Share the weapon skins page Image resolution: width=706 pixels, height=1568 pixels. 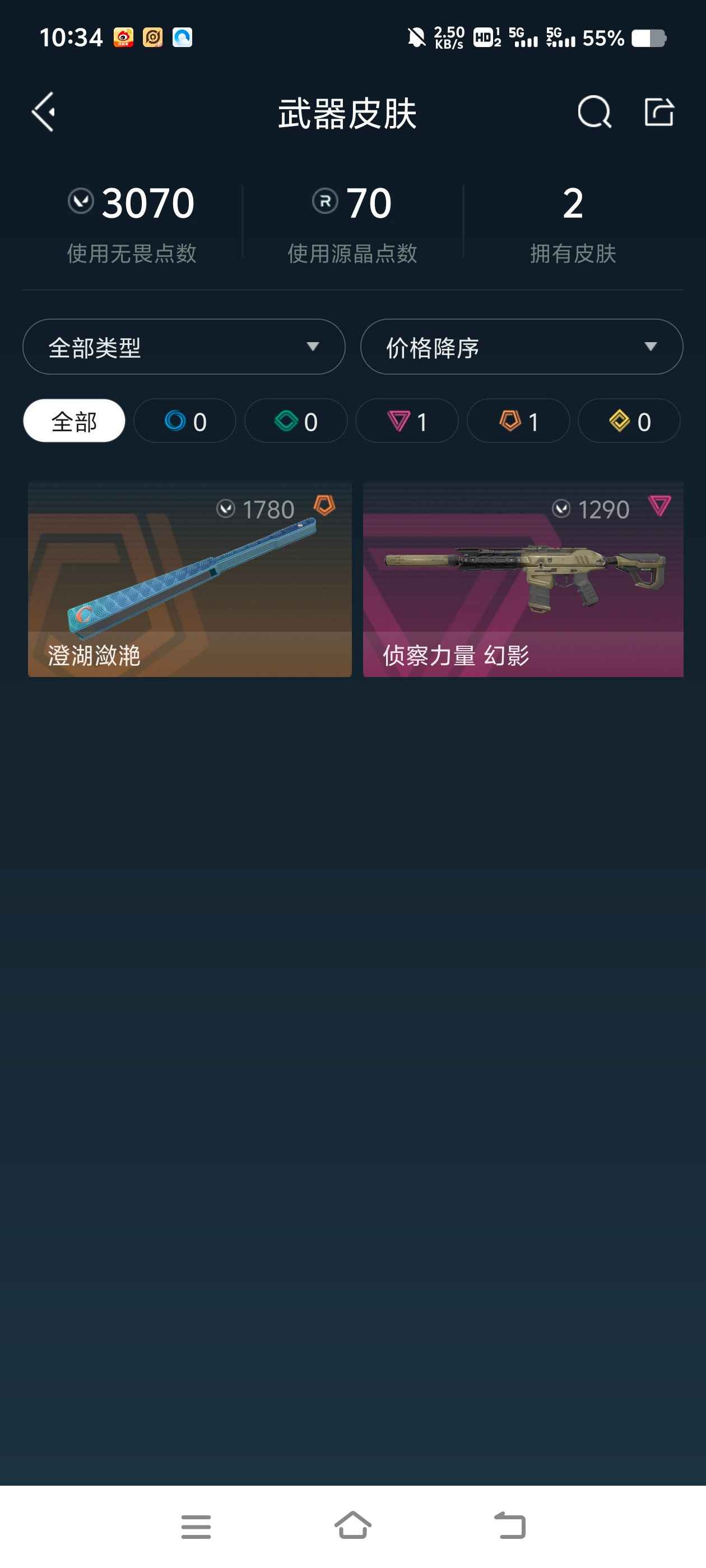click(659, 112)
